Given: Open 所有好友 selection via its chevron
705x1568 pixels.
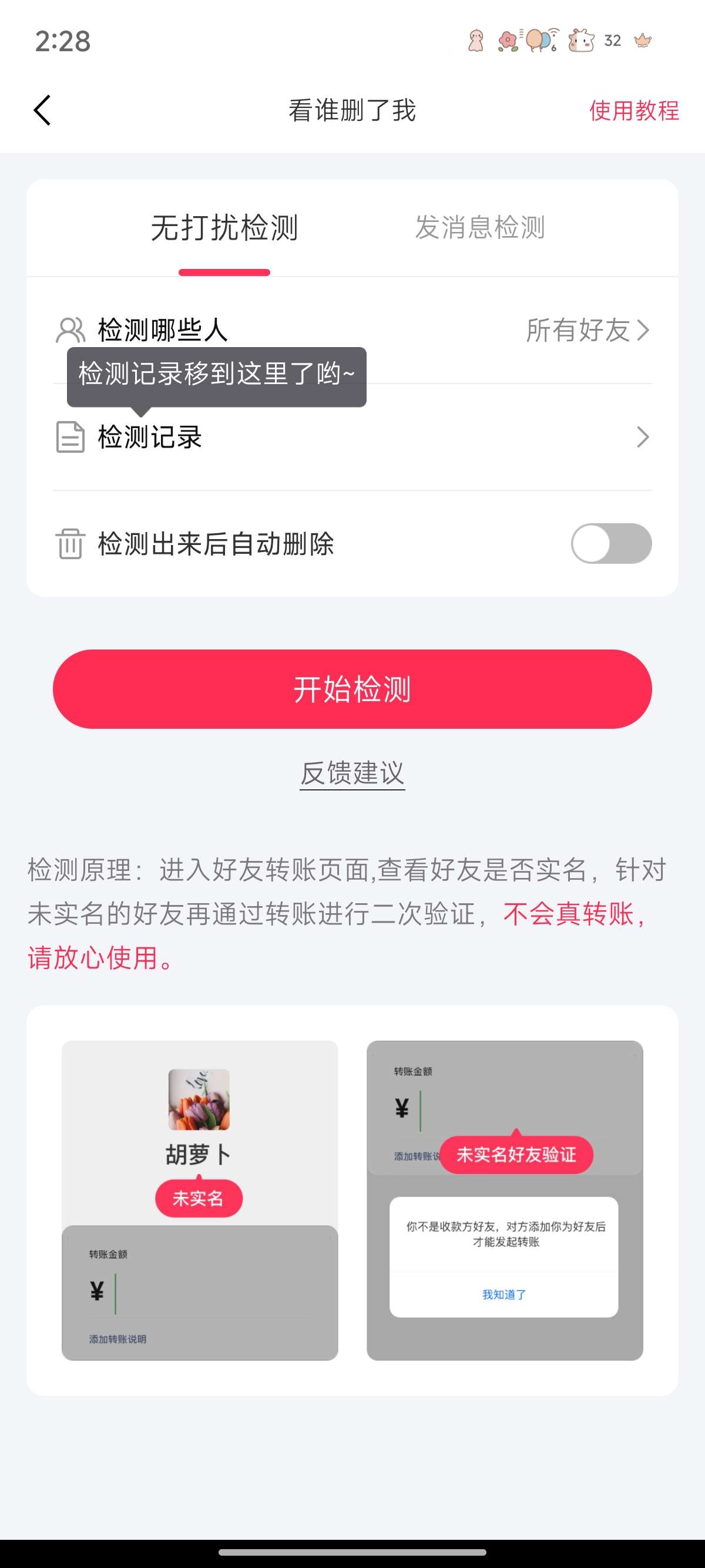Looking at the screenshot, I should pos(642,331).
